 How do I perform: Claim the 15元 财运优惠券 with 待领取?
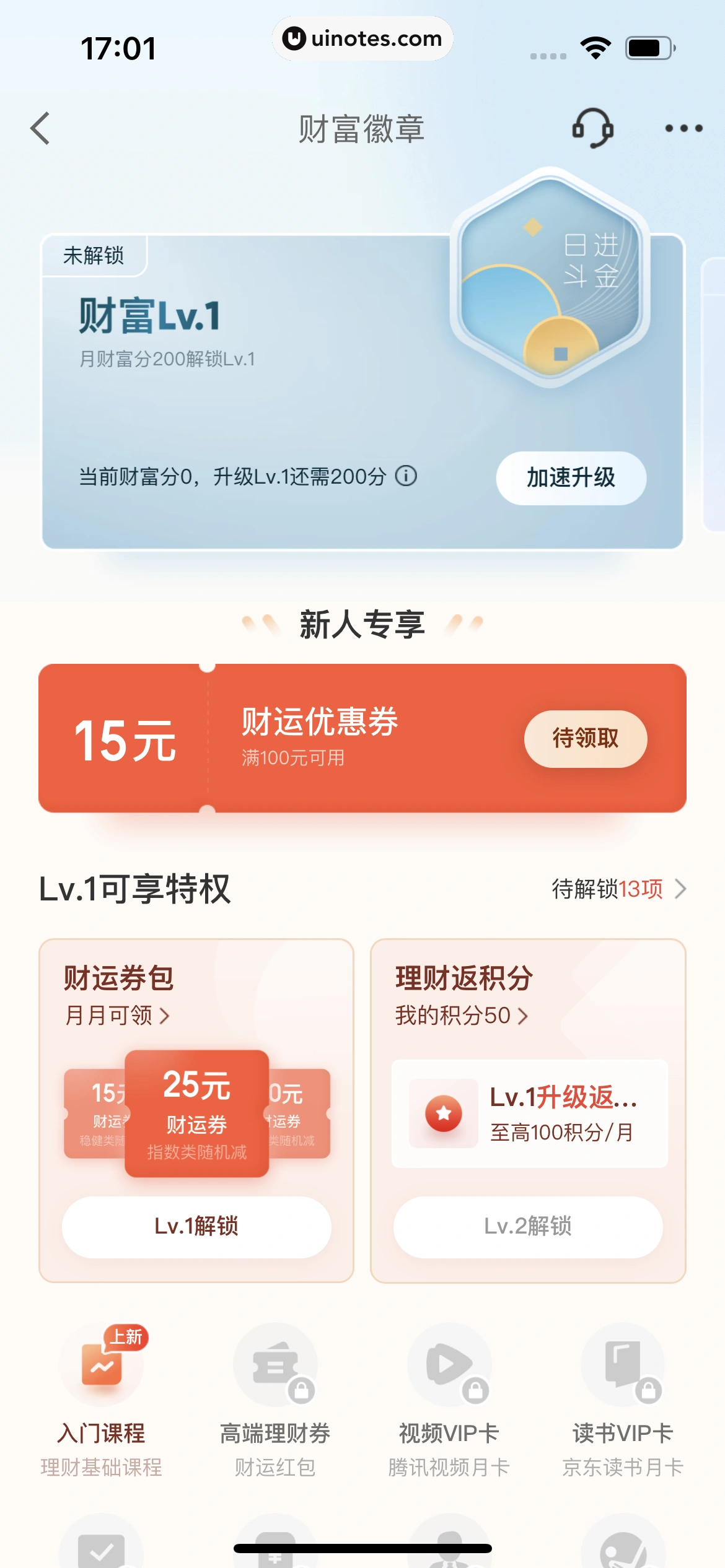tap(585, 738)
